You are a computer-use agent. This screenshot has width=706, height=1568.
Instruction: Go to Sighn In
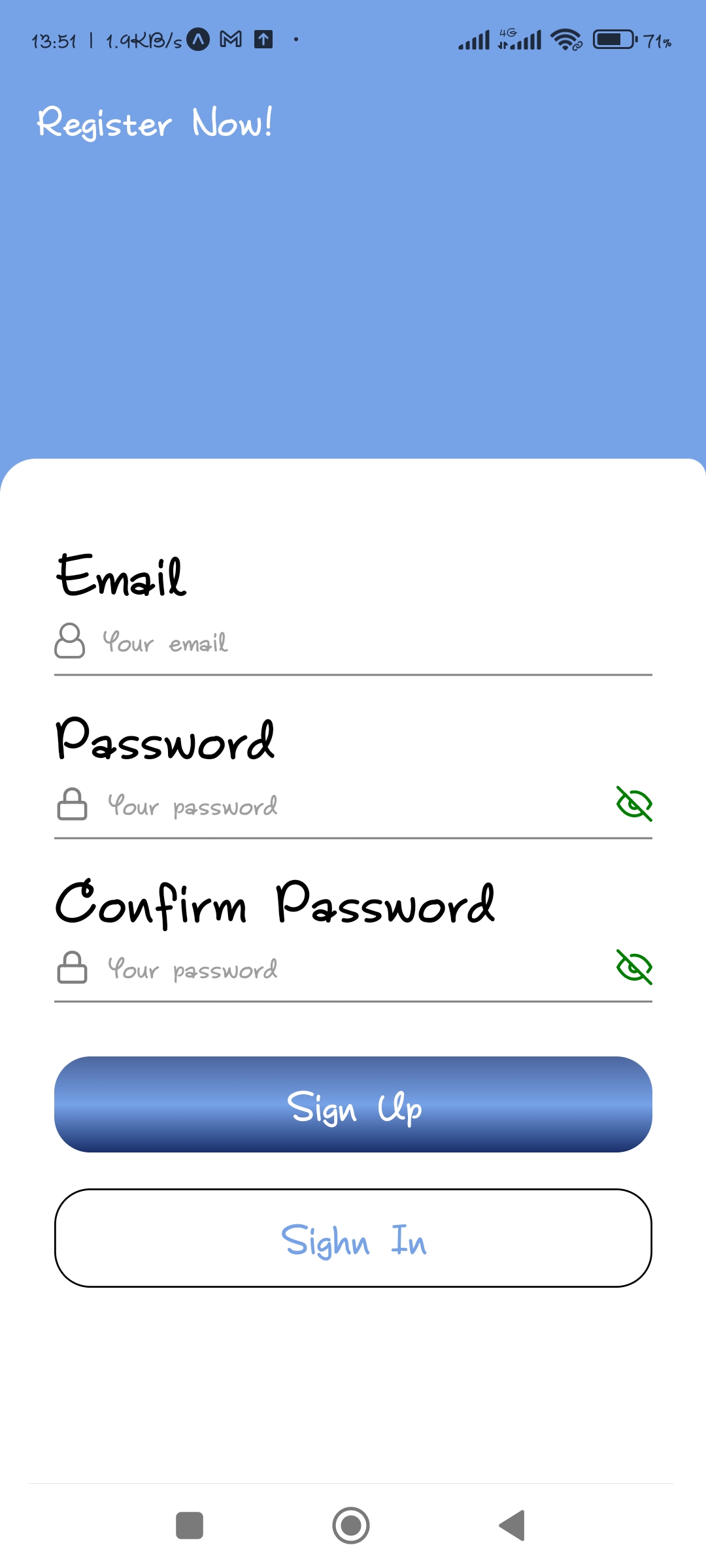click(353, 1238)
